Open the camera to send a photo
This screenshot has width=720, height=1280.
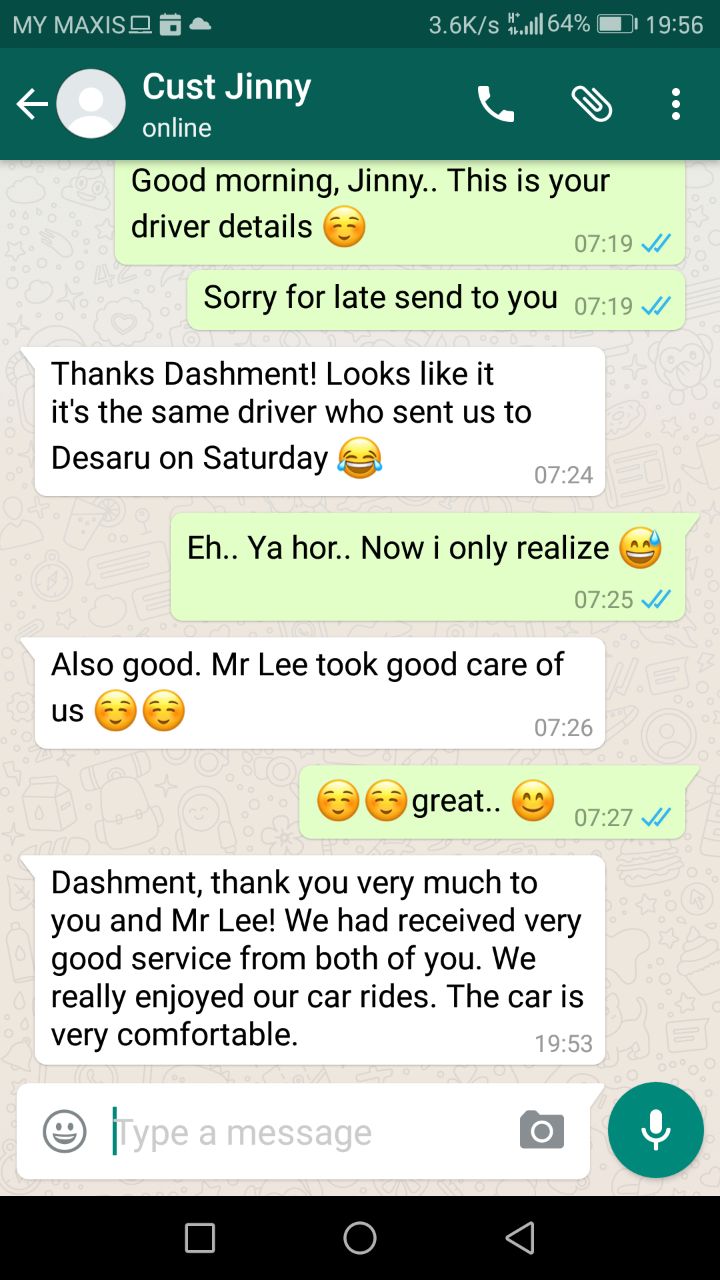coord(542,1131)
